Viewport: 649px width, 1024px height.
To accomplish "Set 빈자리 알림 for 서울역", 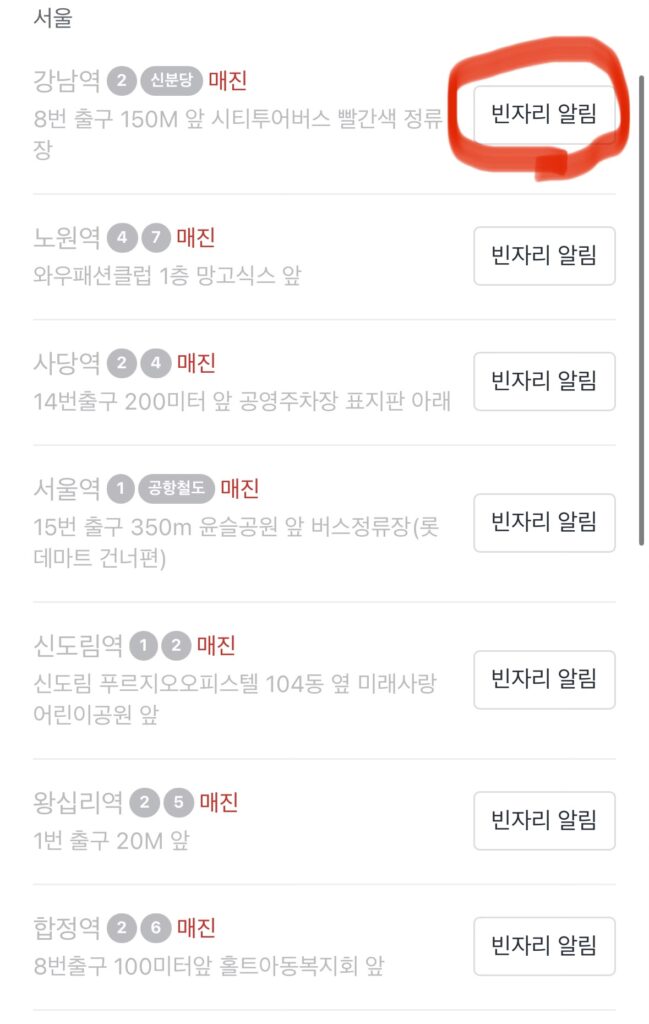I will tap(543, 522).
